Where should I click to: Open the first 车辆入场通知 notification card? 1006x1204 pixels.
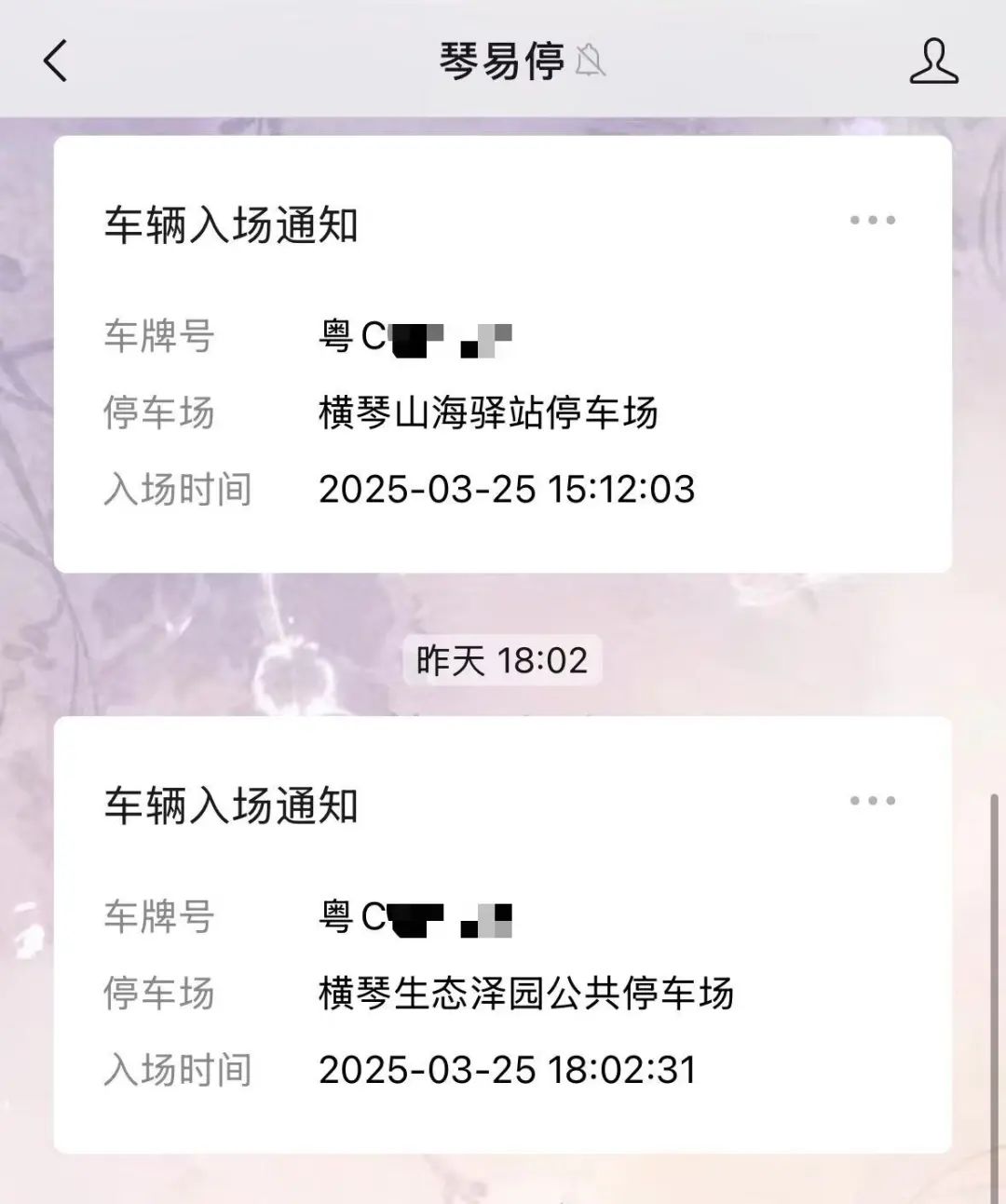tap(503, 349)
